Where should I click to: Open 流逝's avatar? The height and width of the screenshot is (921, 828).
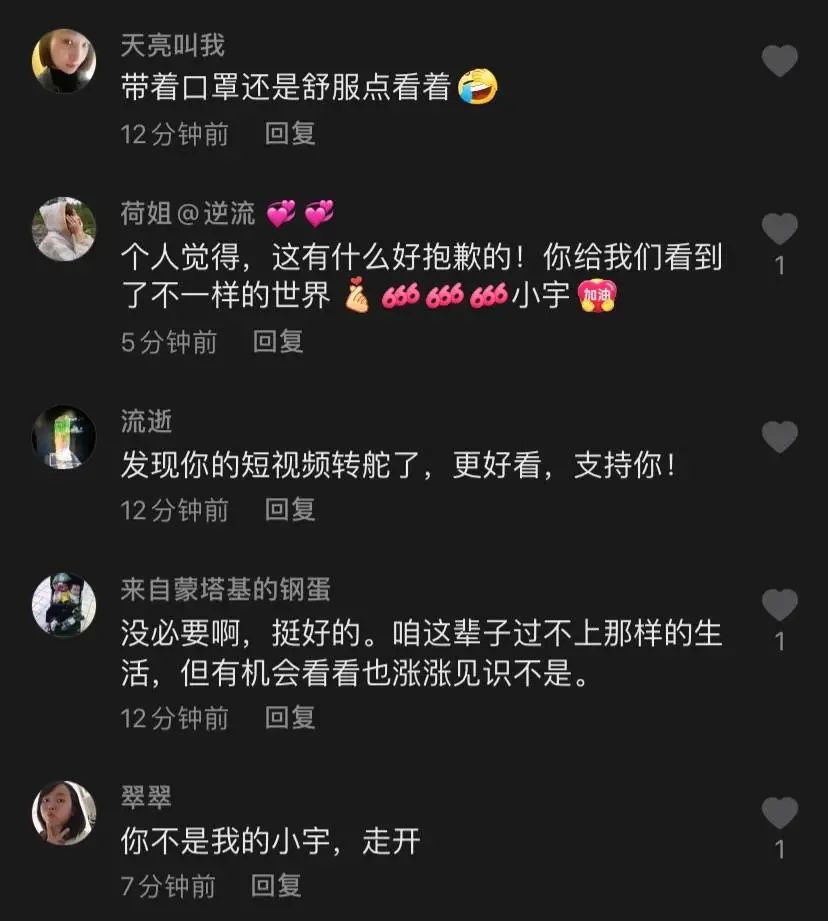[x=64, y=437]
